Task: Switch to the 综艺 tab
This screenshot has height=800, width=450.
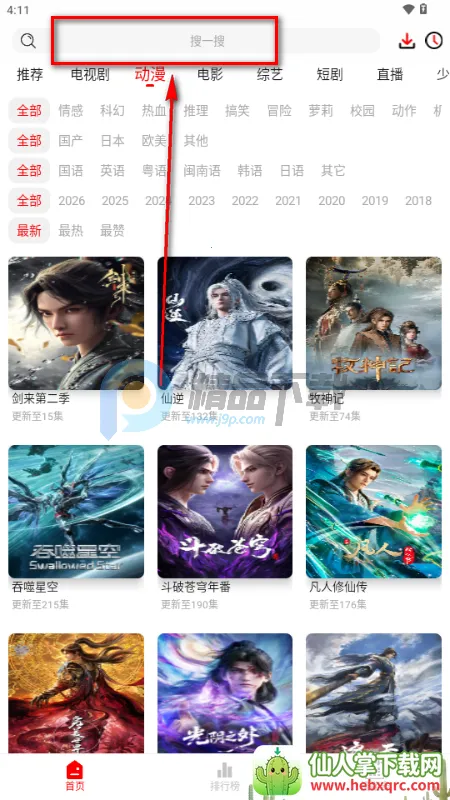Action: (270, 75)
